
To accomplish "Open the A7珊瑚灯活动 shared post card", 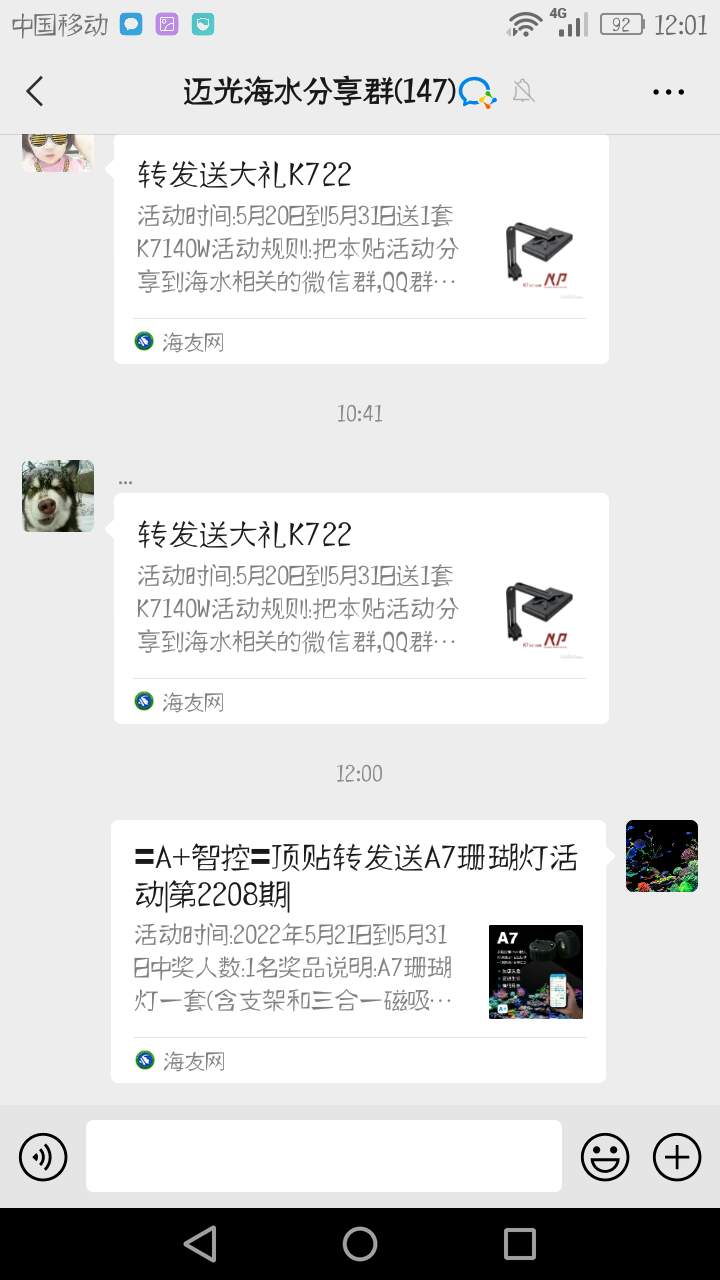I will click(x=358, y=950).
